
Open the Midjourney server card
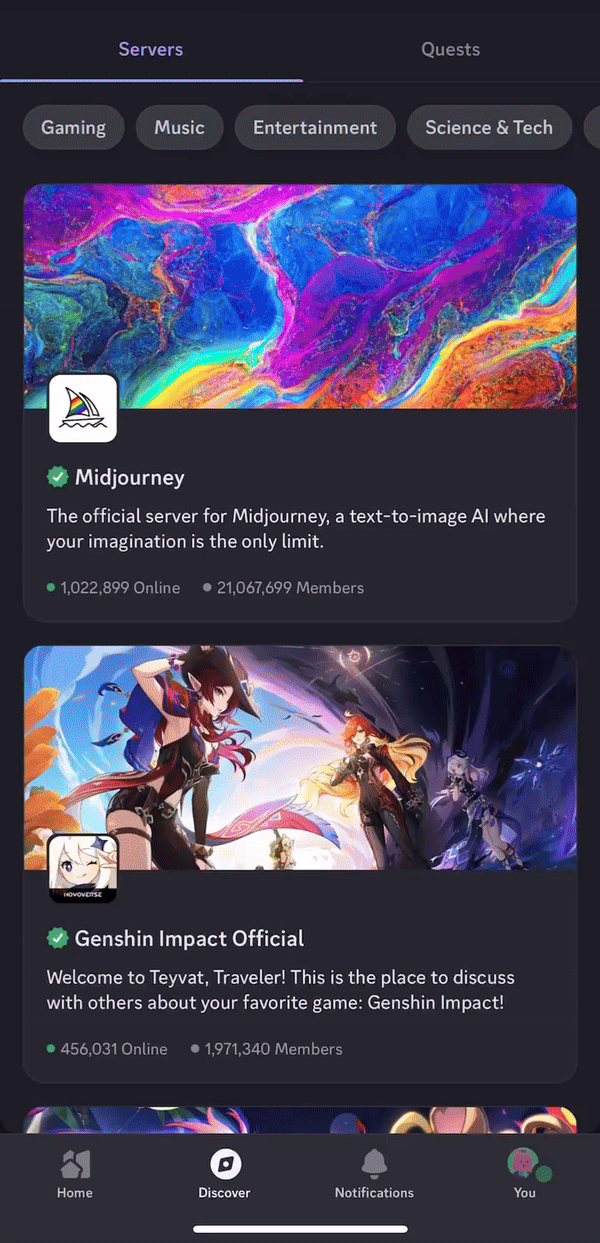point(300,478)
